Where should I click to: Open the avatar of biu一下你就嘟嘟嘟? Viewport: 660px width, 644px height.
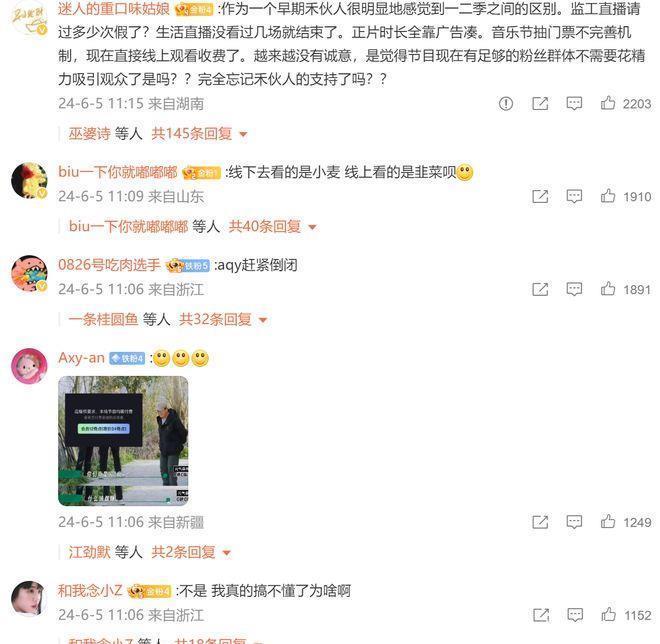pyautogui.click(x=29, y=180)
